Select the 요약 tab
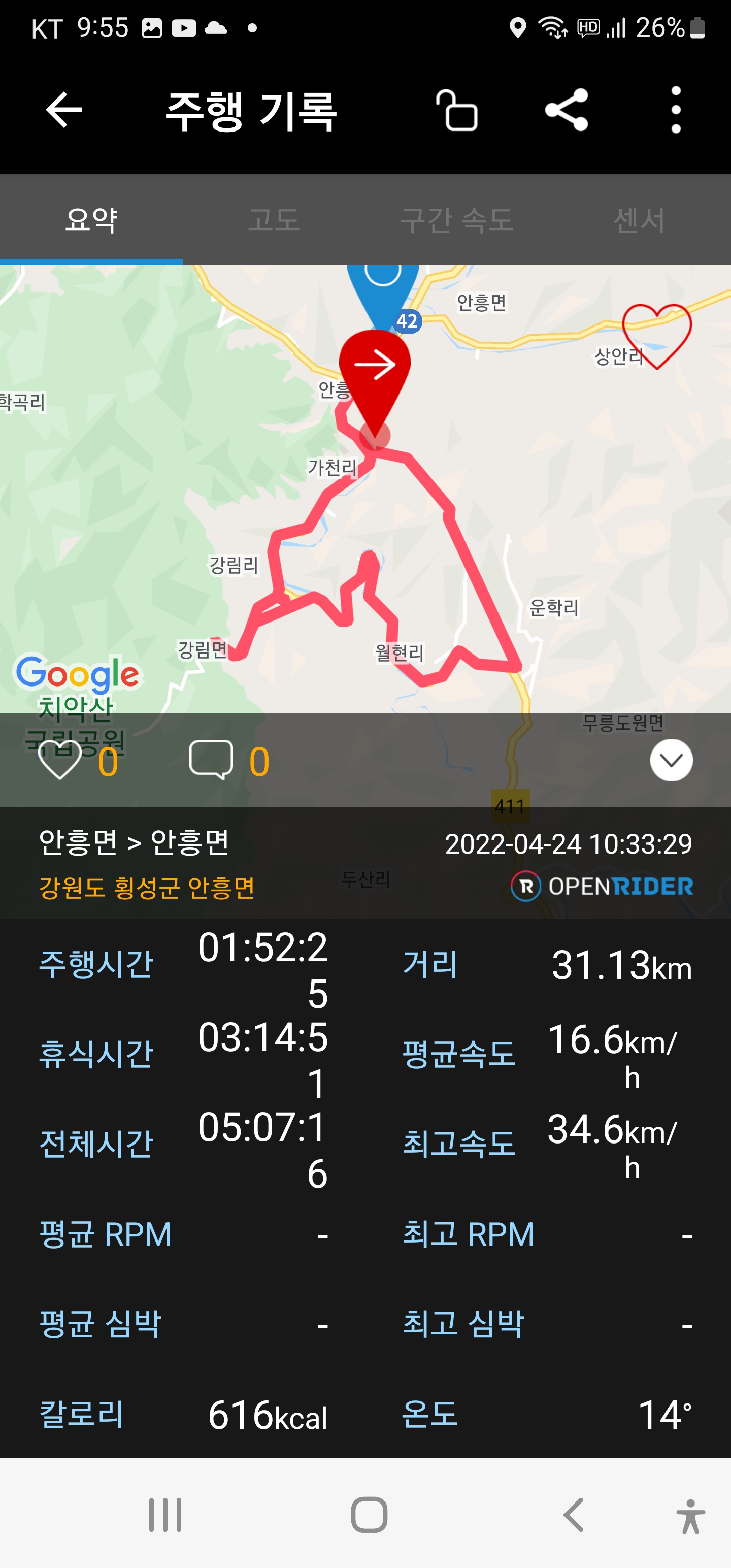Screen dimensions: 731x1568 tap(91, 220)
